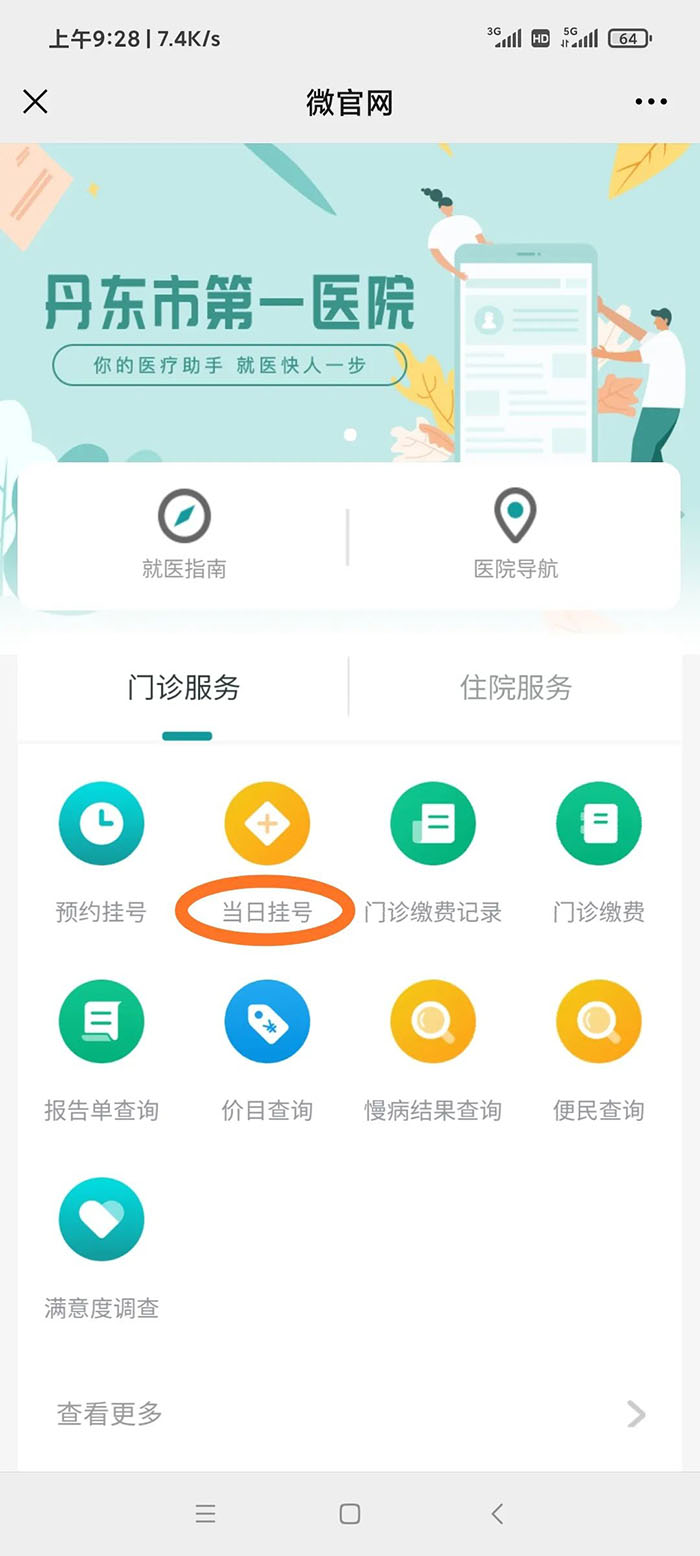Switch to 门诊服务 tab
The image size is (700, 1556).
[184, 688]
